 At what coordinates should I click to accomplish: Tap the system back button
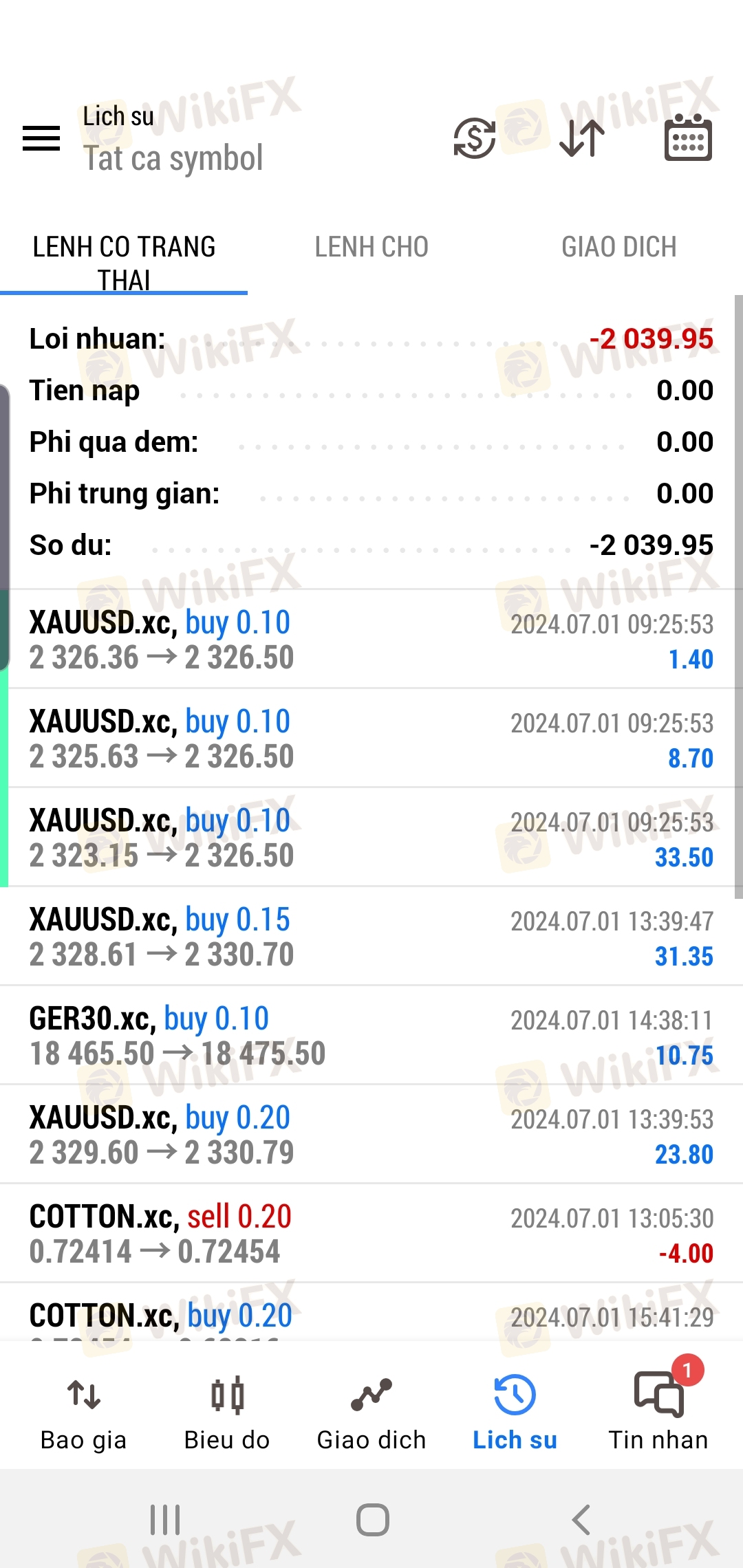pos(581,1520)
